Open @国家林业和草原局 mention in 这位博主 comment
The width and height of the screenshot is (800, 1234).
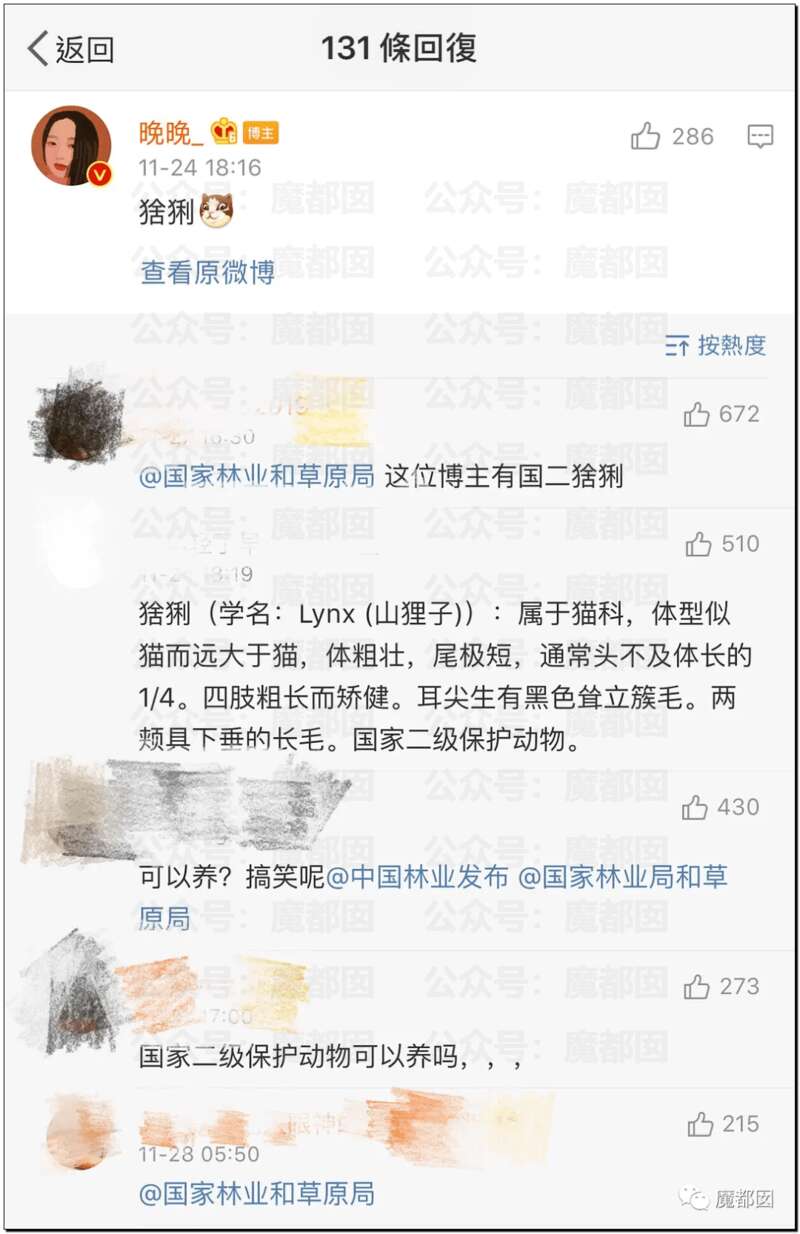(257, 476)
